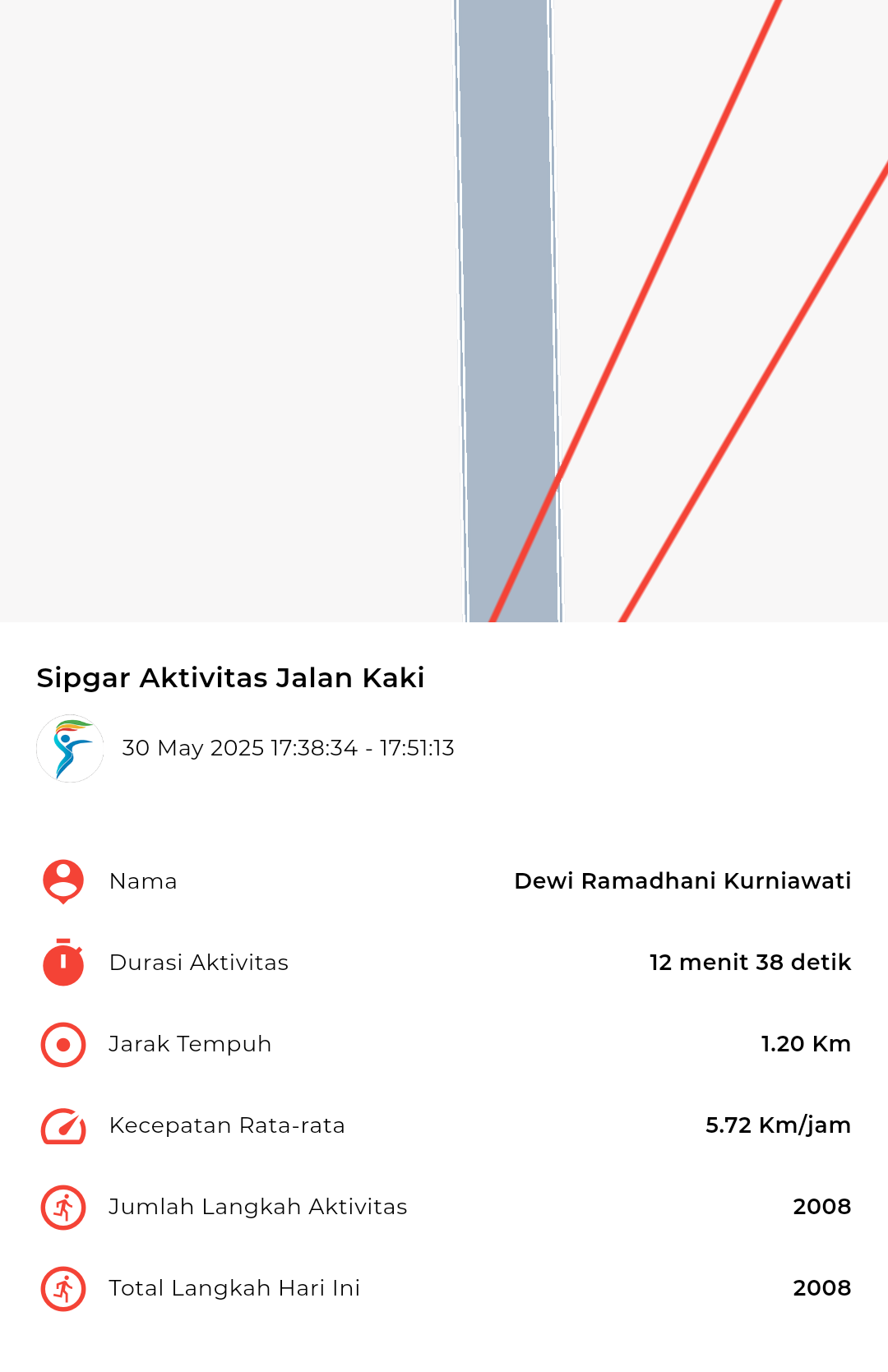Image resolution: width=888 pixels, height=1372 pixels.
Task: Select the steps icon beside Jumlah Langkah Aktivitas
Action: point(62,1207)
